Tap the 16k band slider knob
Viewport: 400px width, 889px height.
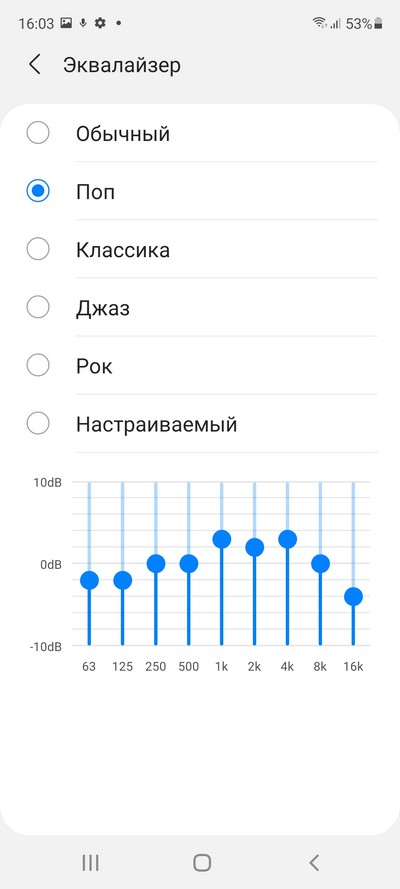tap(354, 596)
